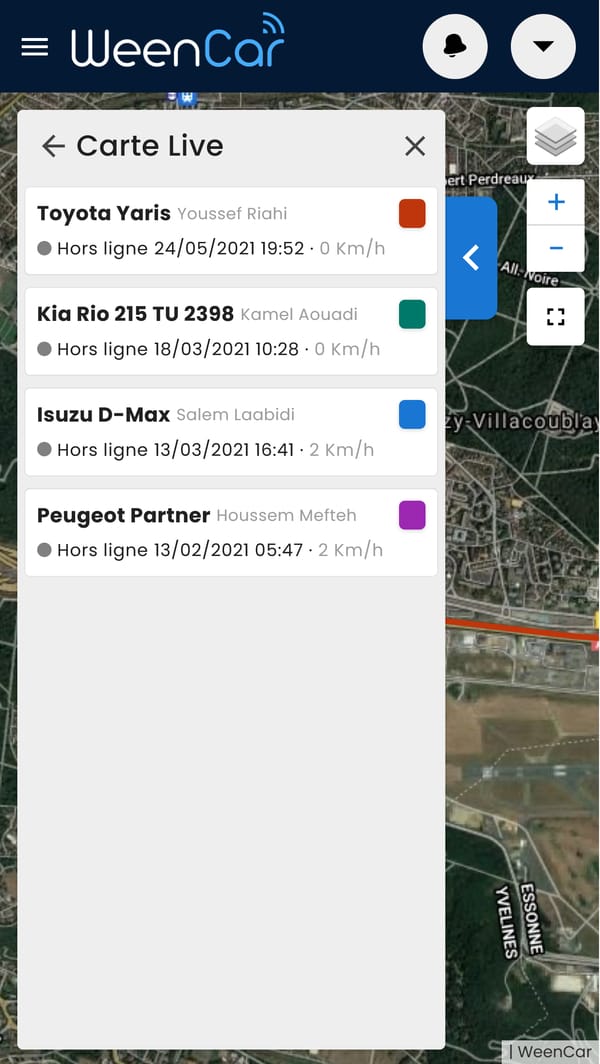Zoom in on the map
The image size is (600, 1064).
[x=556, y=203]
